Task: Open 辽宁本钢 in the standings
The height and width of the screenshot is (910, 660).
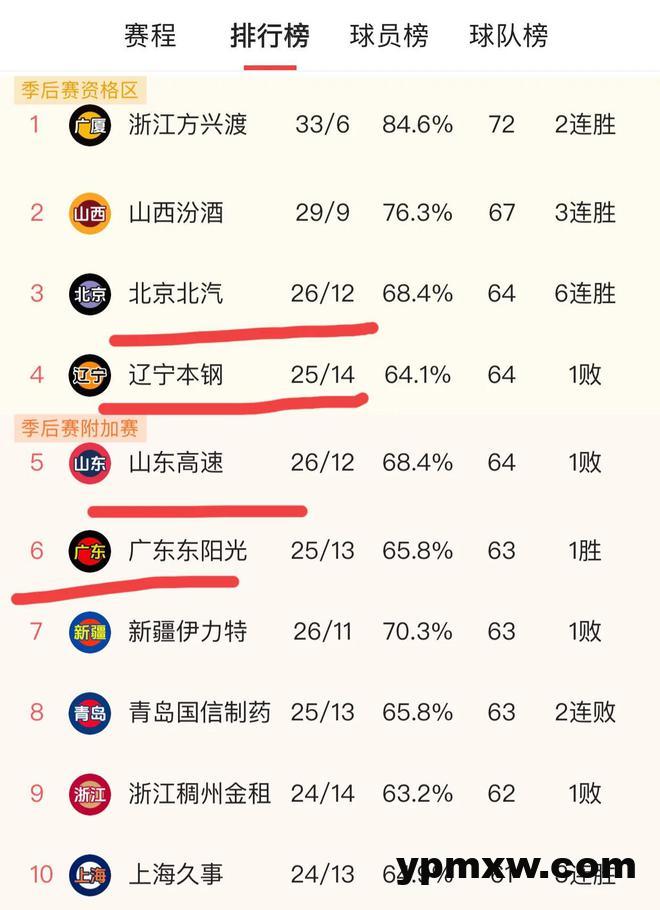Action: (x=176, y=376)
